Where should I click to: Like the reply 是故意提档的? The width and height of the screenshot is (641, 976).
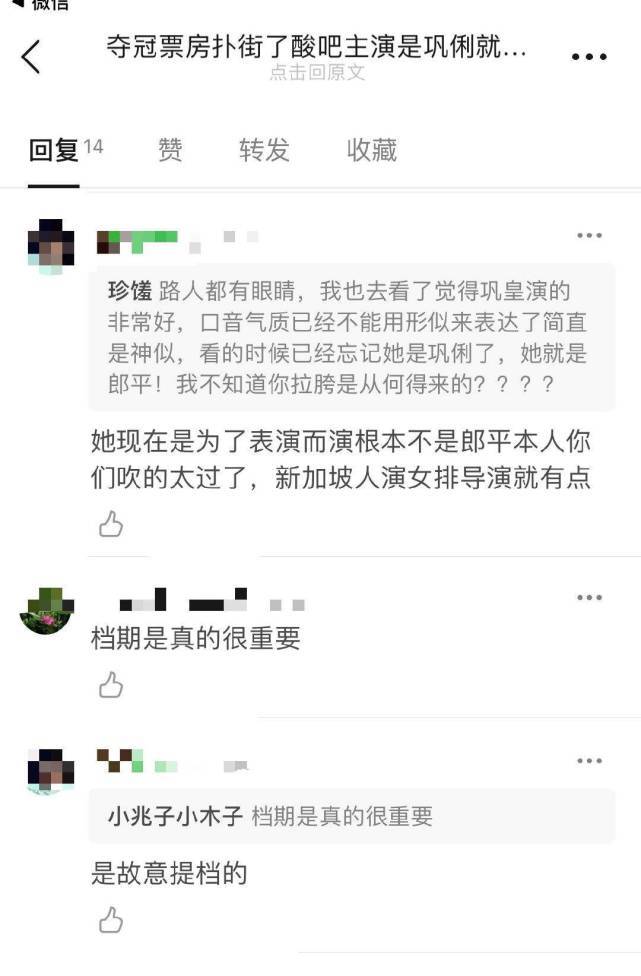(111, 920)
